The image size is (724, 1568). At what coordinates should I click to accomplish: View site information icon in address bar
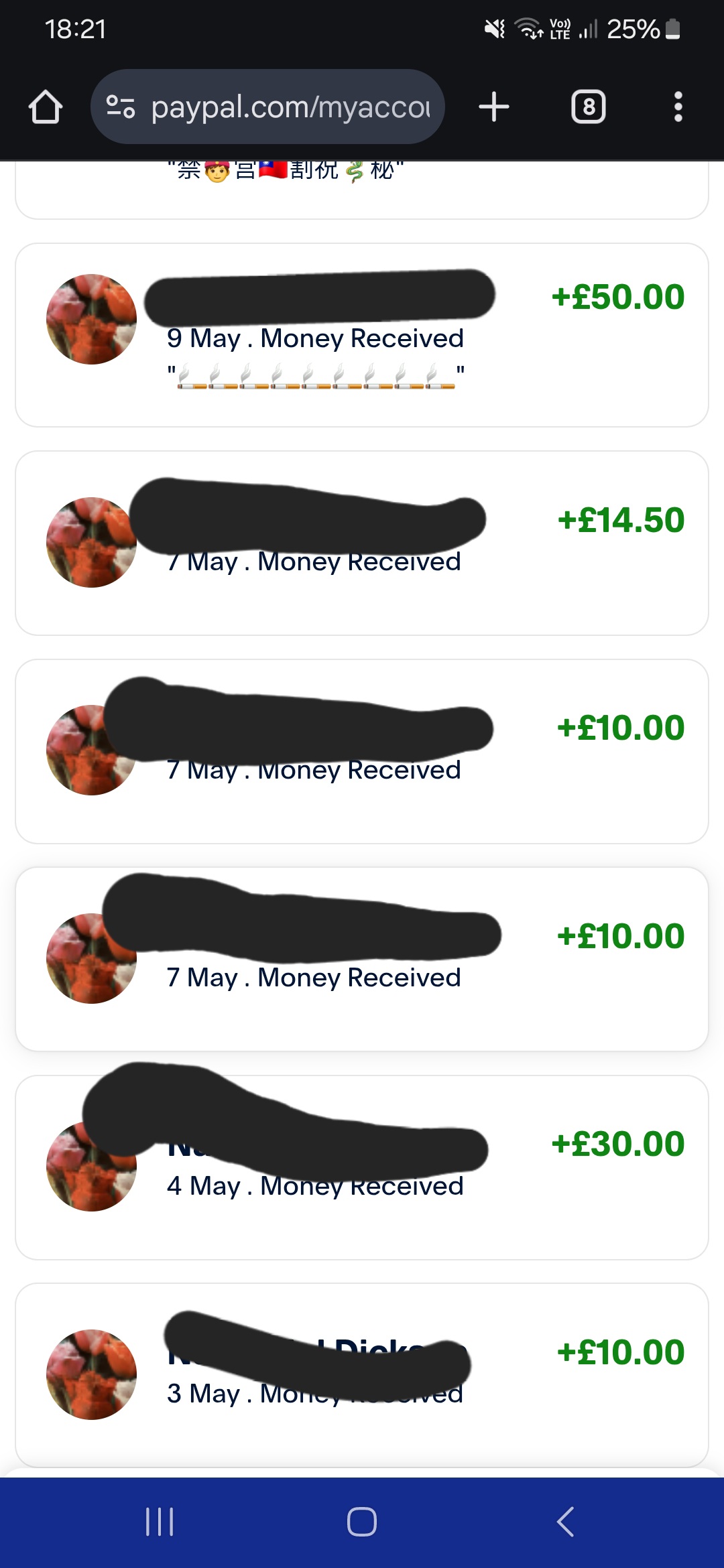point(121,107)
